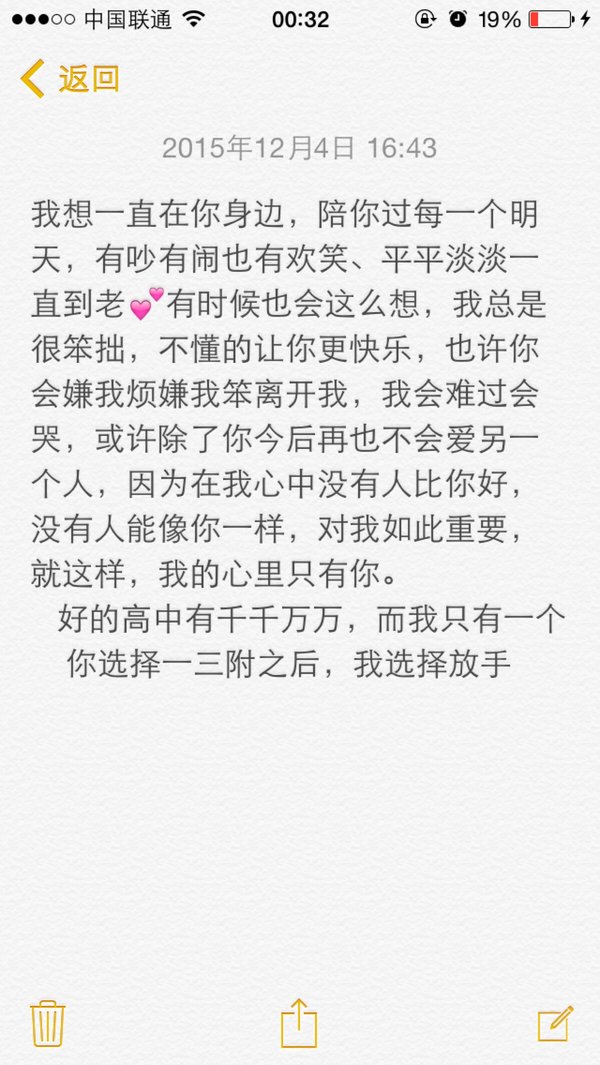Go back using the 返回 button
Screen dimensions: 600x1065
[70, 79]
